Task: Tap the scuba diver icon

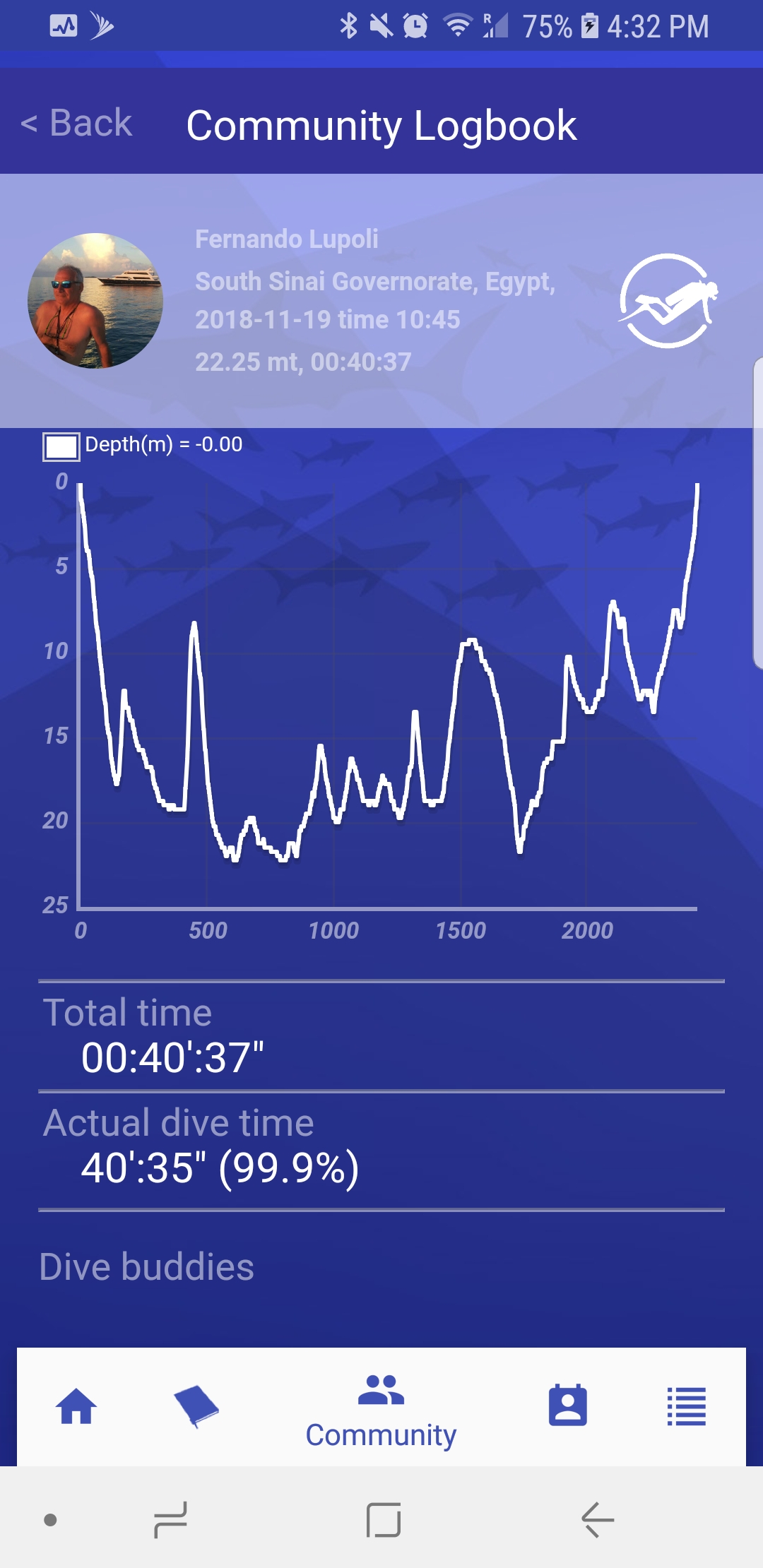Action: point(667,300)
